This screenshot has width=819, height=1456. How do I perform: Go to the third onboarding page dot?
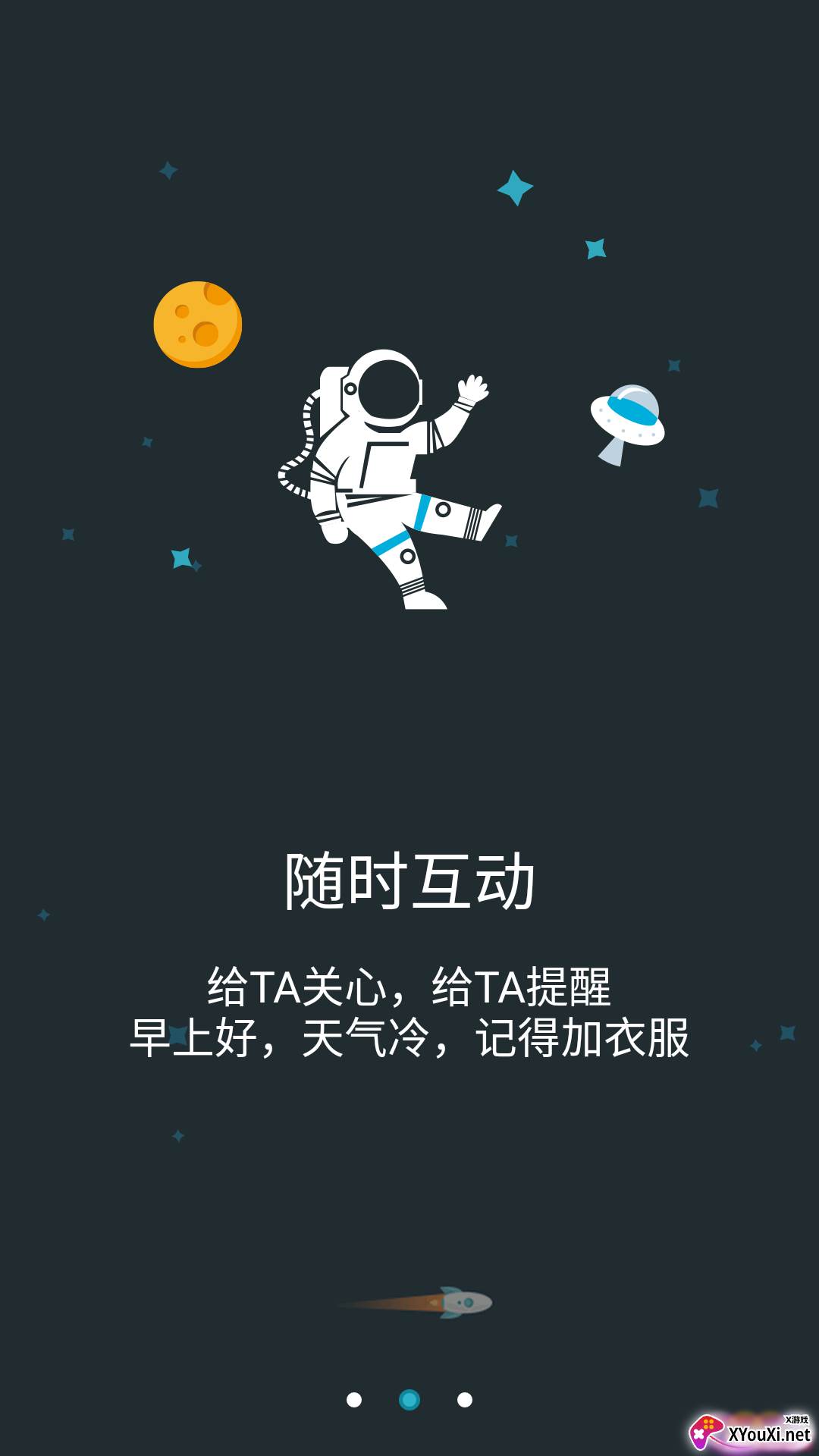tap(465, 1400)
